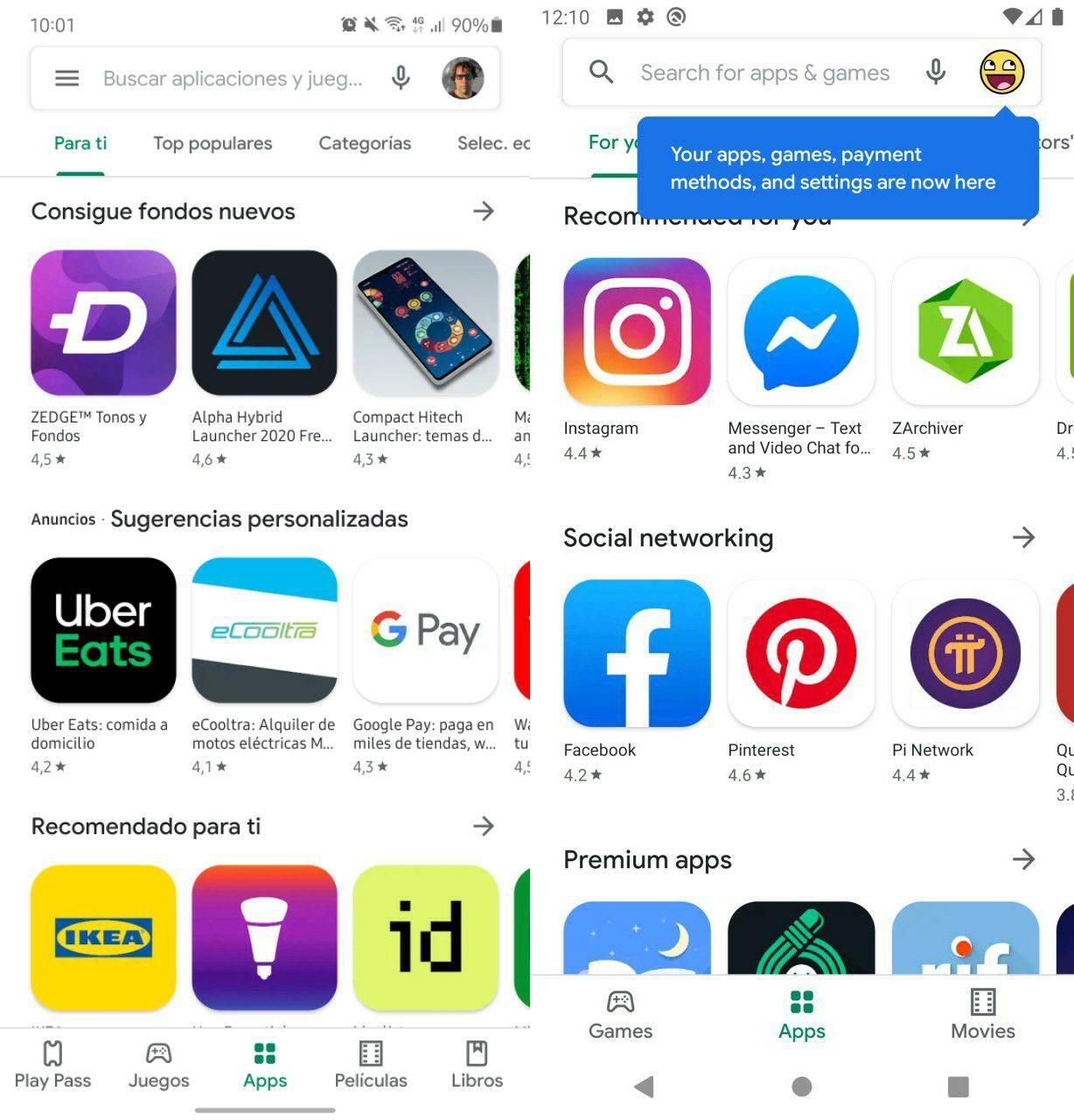Image resolution: width=1074 pixels, height=1120 pixels.
Task: Go to the Juegos tab
Action: pyautogui.click(x=158, y=1064)
